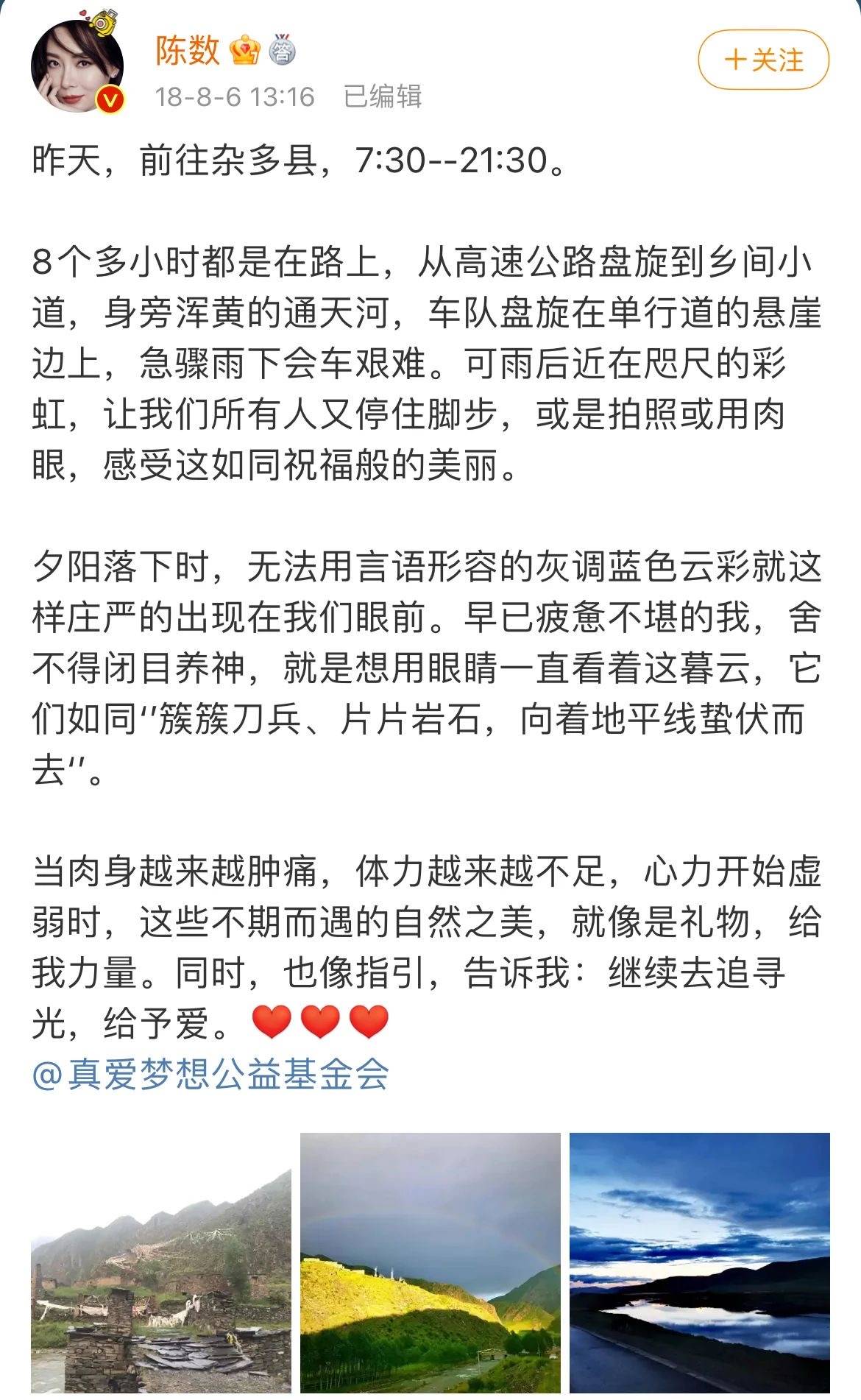Open 陈数's profile avatar
This screenshot has width=861, height=1400.
coord(76,66)
